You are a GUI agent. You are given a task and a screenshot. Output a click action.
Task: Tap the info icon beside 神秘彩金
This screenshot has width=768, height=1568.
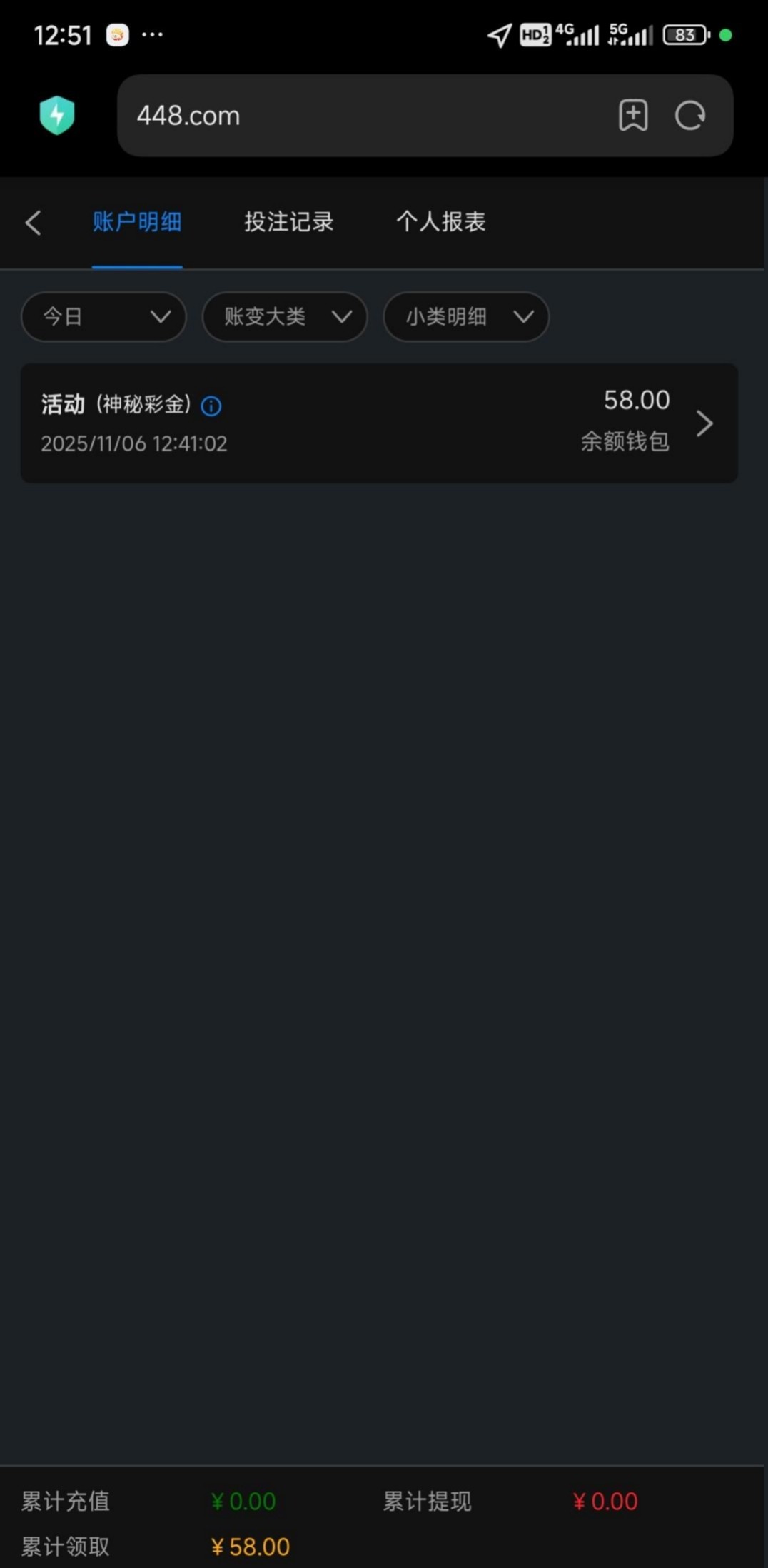[x=211, y=406]
